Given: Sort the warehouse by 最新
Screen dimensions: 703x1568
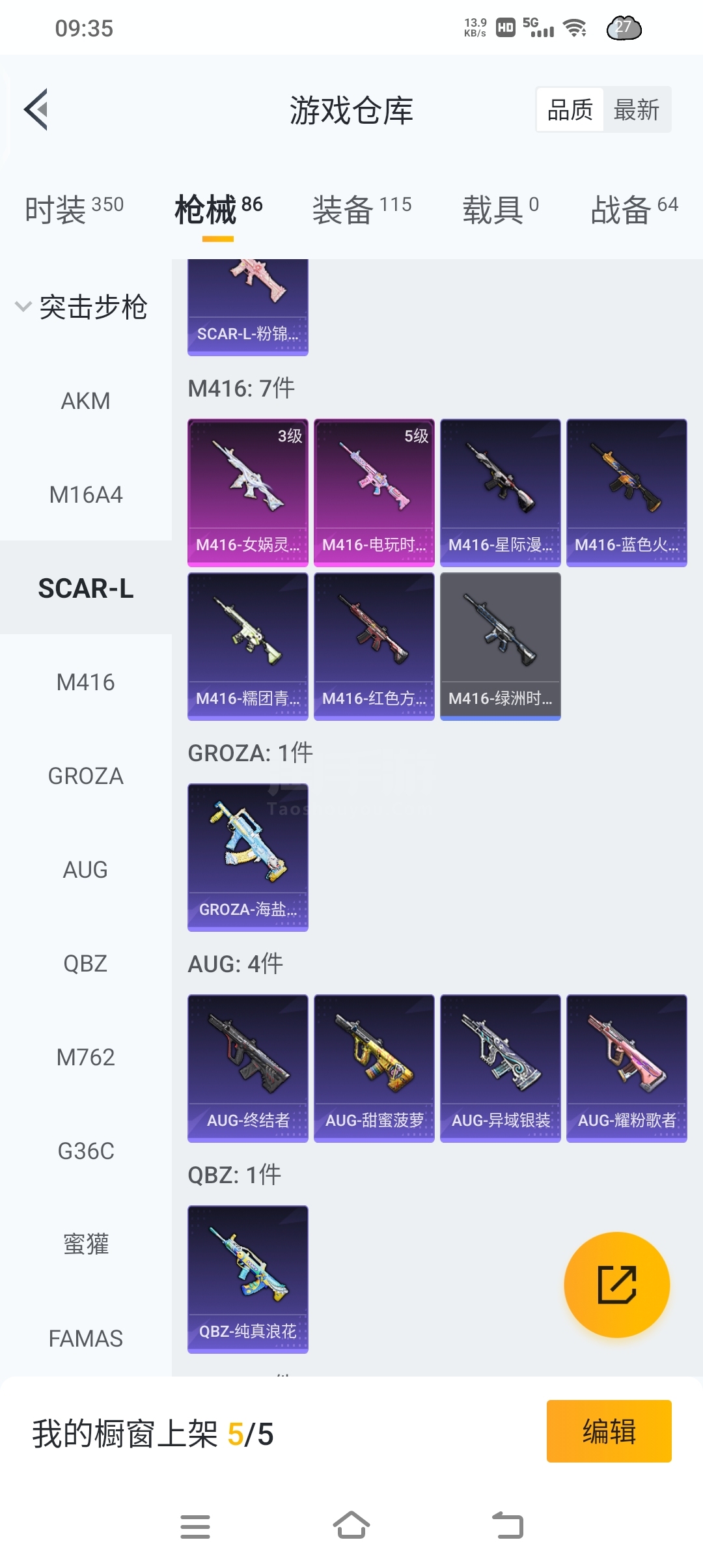Looking at the screenshot, I should (636, 109).
